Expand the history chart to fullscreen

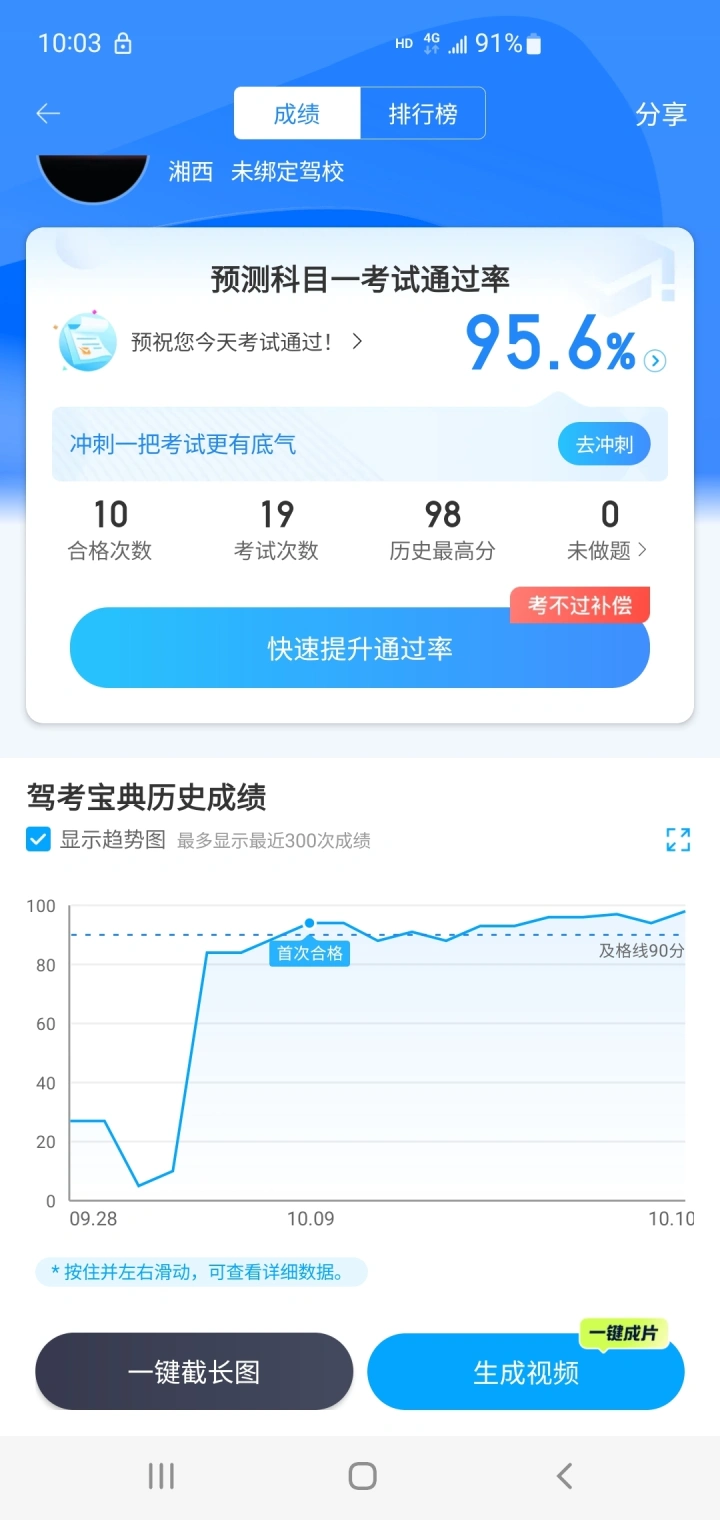point(678,840)
